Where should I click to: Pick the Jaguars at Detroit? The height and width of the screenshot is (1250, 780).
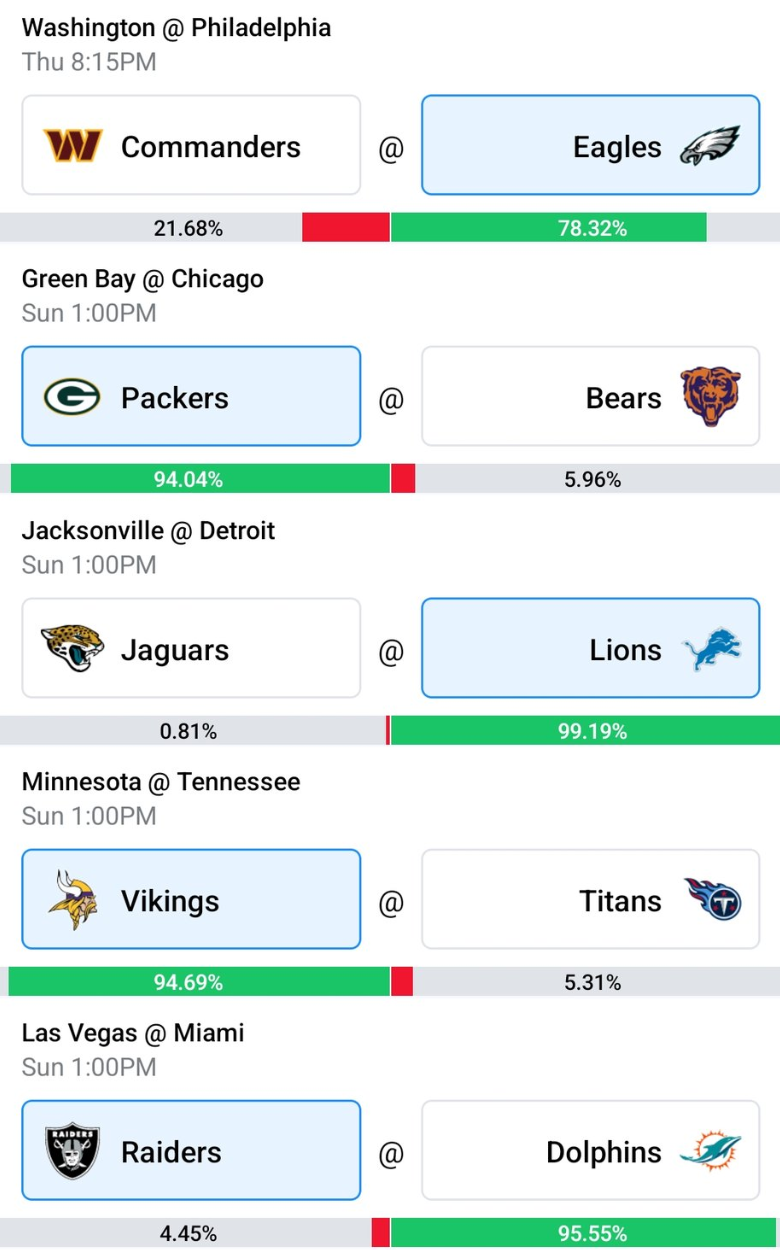point(191,648)
